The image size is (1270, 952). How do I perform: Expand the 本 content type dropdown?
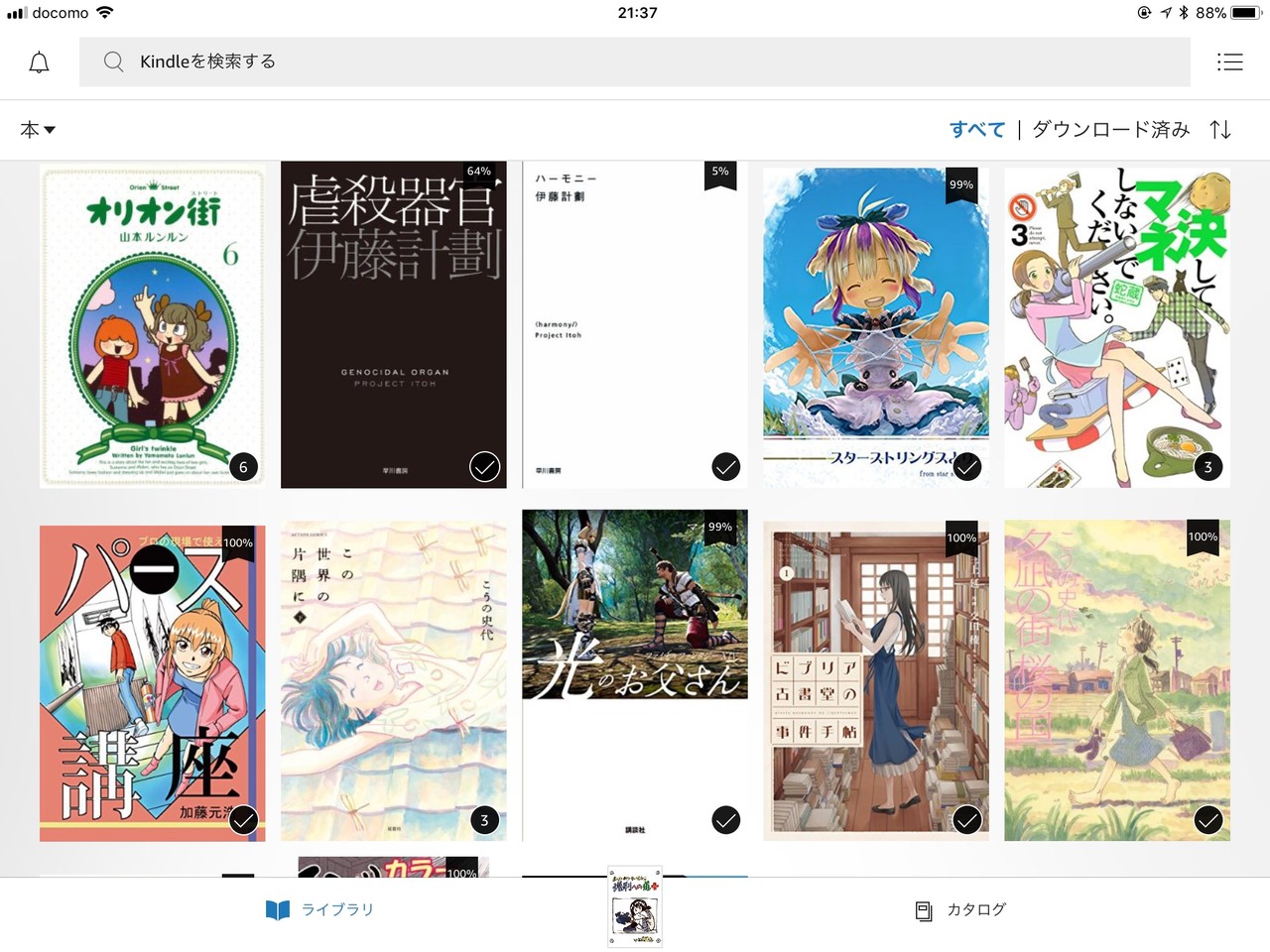coord(38,129)
